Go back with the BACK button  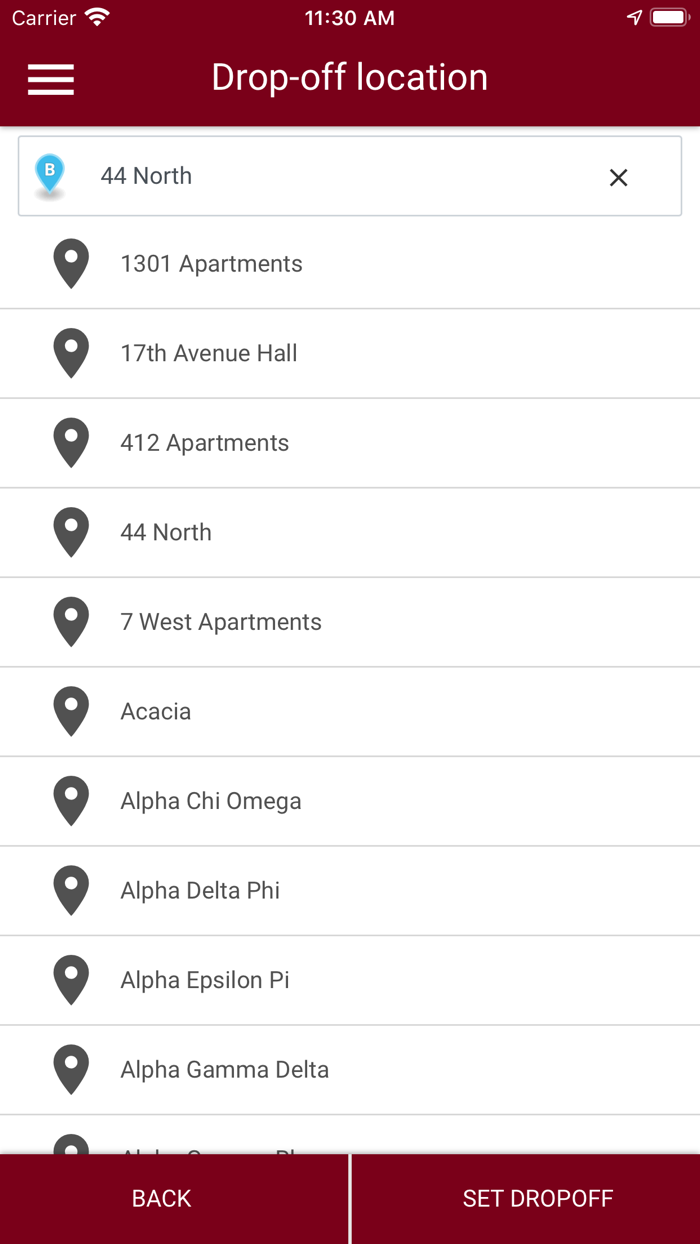tap(162, 1198)
